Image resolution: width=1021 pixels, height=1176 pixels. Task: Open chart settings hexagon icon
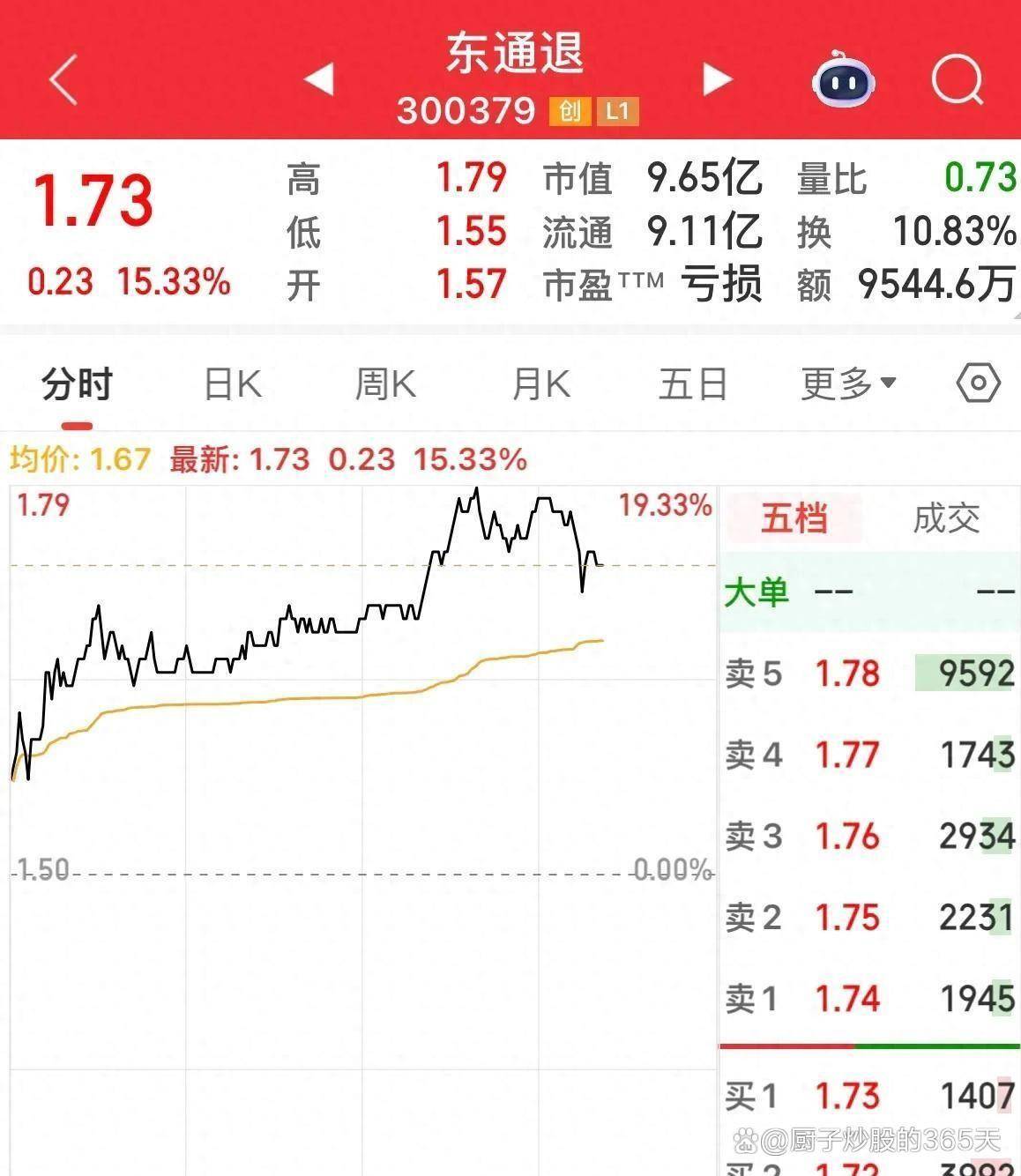pos(978,383)
